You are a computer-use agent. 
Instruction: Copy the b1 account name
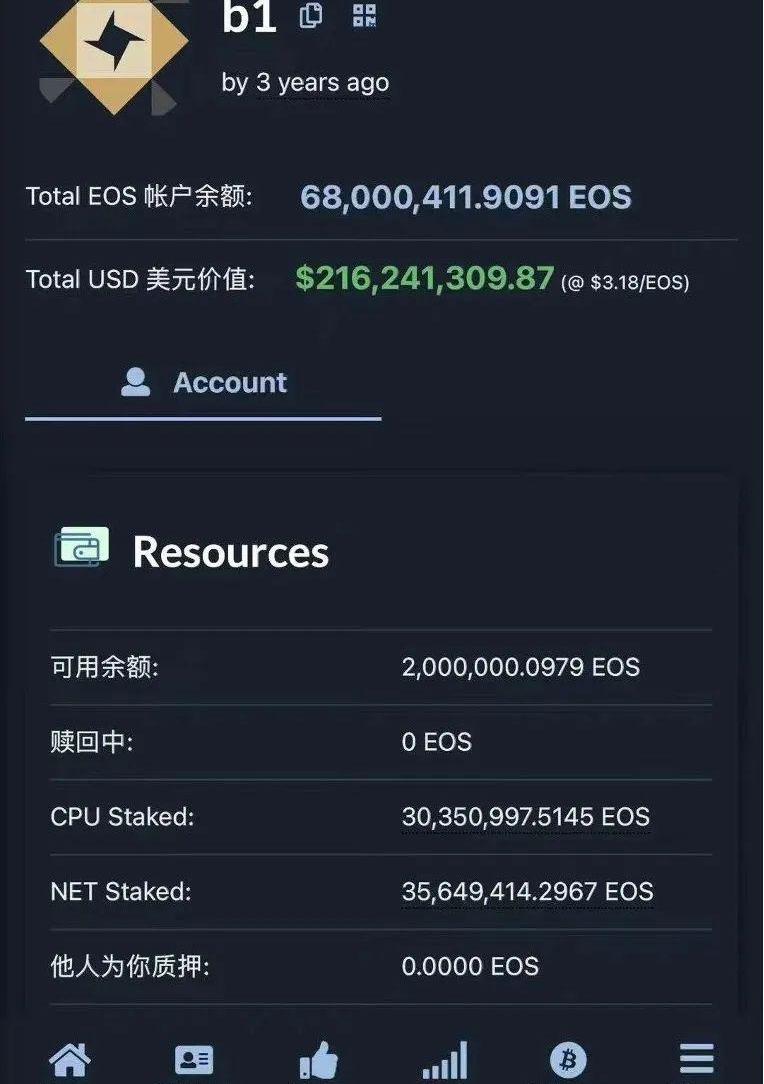tap(311, 16)
